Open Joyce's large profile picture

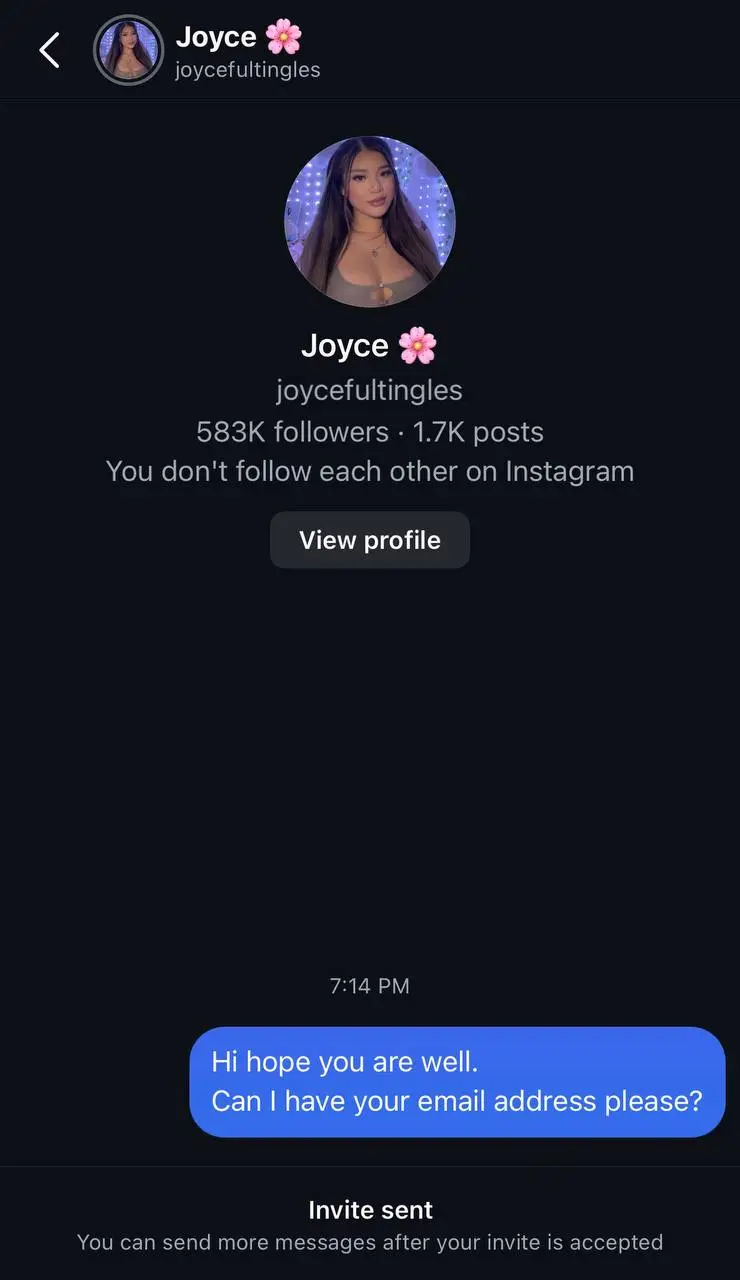tap(370, 222)
